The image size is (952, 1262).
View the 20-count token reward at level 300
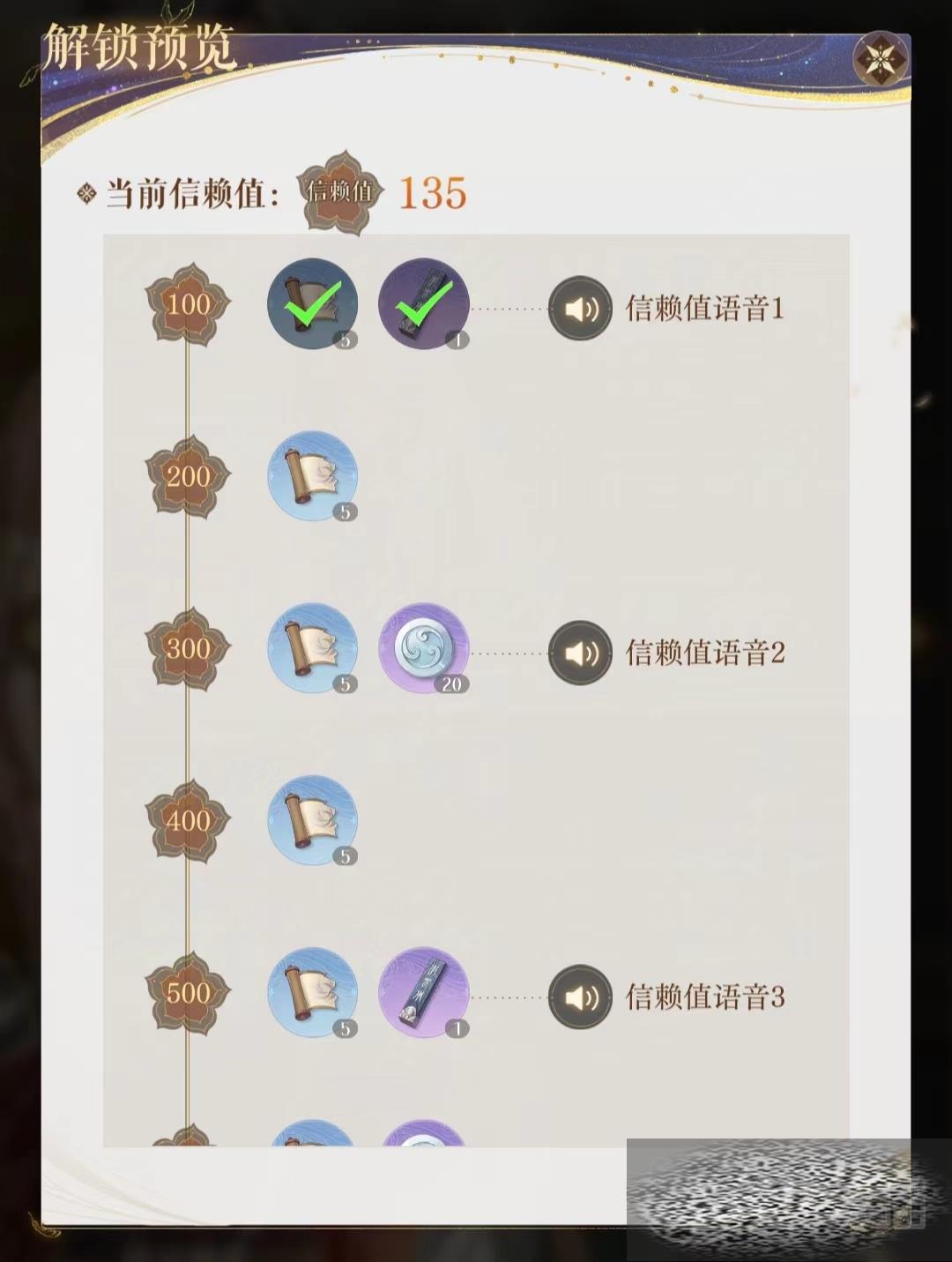point(424,648)
